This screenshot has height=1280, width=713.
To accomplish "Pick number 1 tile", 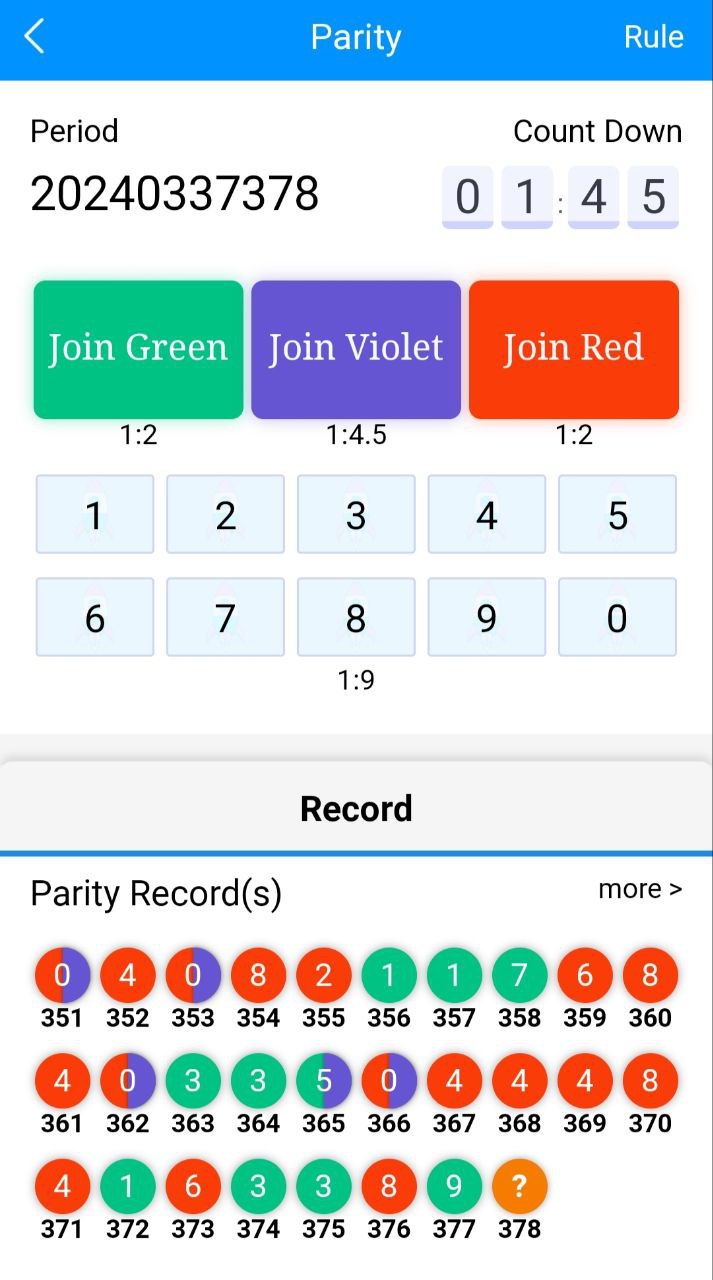I will (x=95, y=514).
